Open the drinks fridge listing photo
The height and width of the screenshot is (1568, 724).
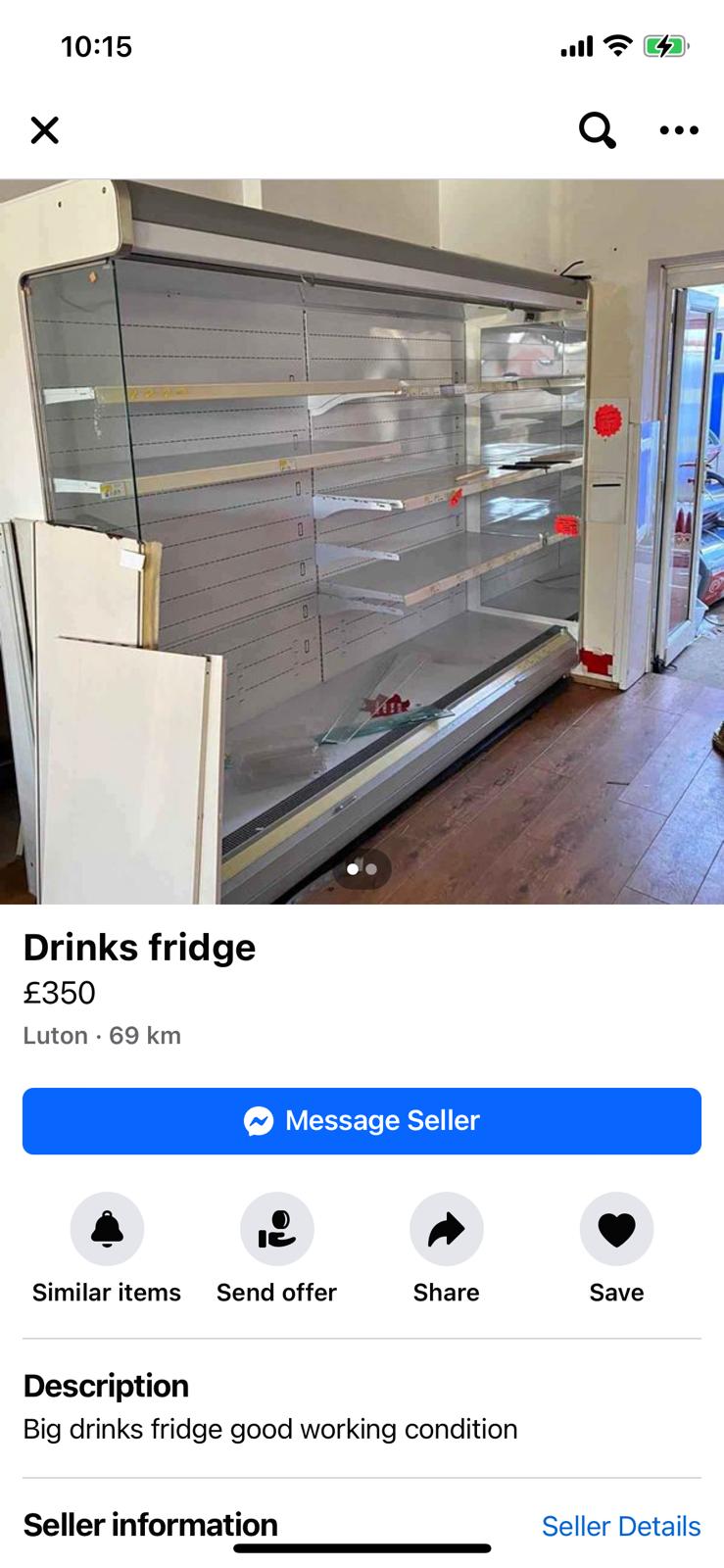362,541
